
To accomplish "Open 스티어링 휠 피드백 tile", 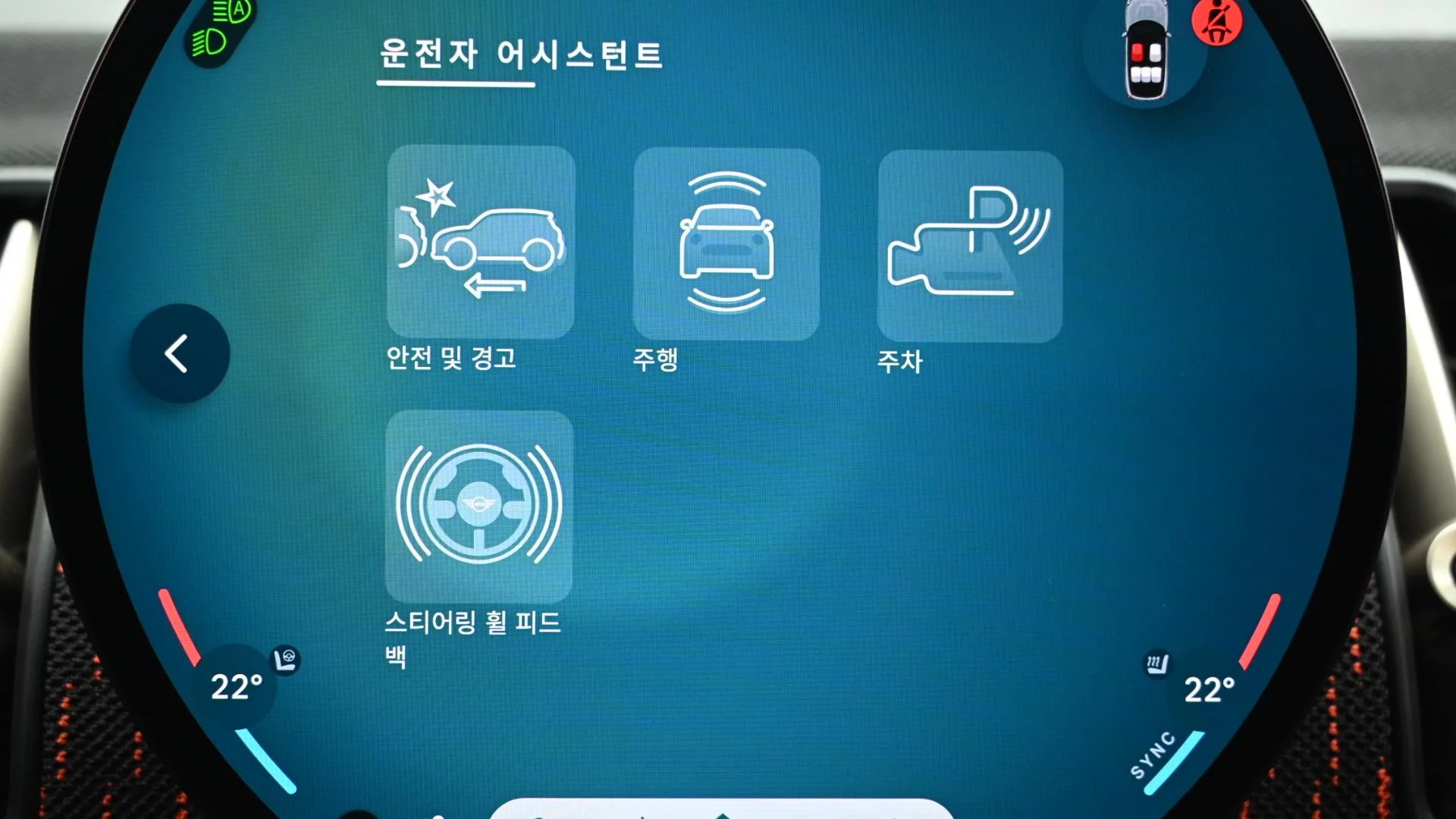I will [x=479, y=507].
